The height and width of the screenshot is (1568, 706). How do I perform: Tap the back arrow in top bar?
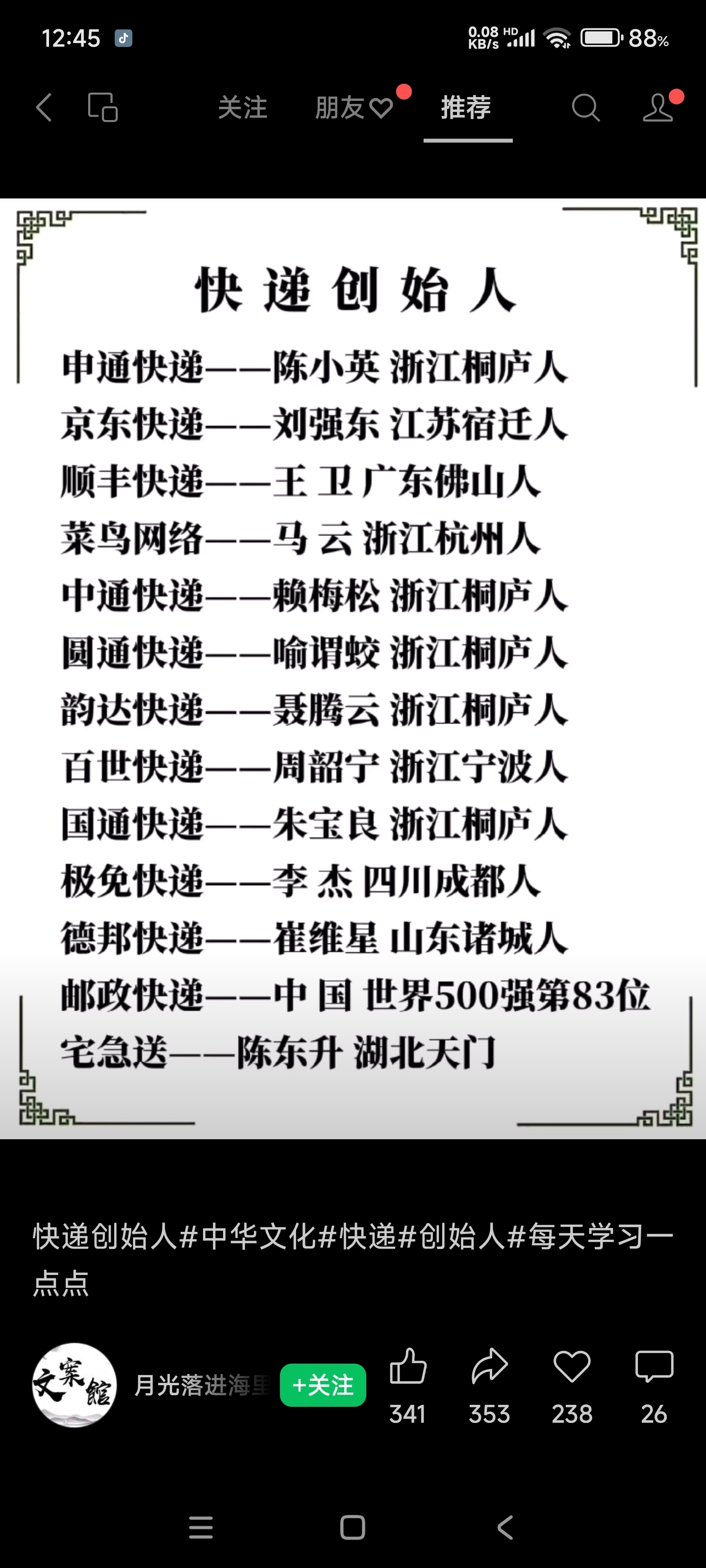point(44,108)
